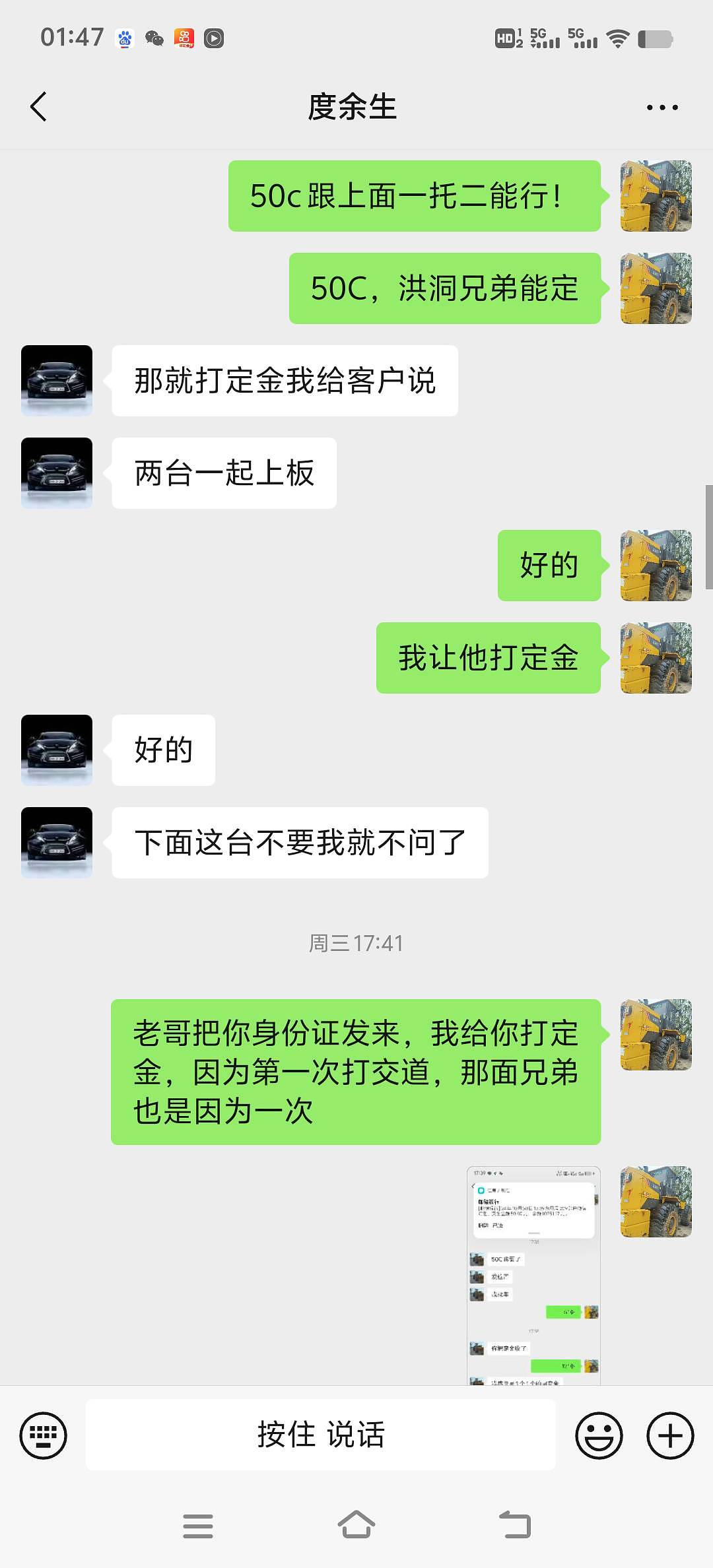Screen dimensions: 713x1568
Task: Open the plus attachments menu
Action: point(669,1435)
